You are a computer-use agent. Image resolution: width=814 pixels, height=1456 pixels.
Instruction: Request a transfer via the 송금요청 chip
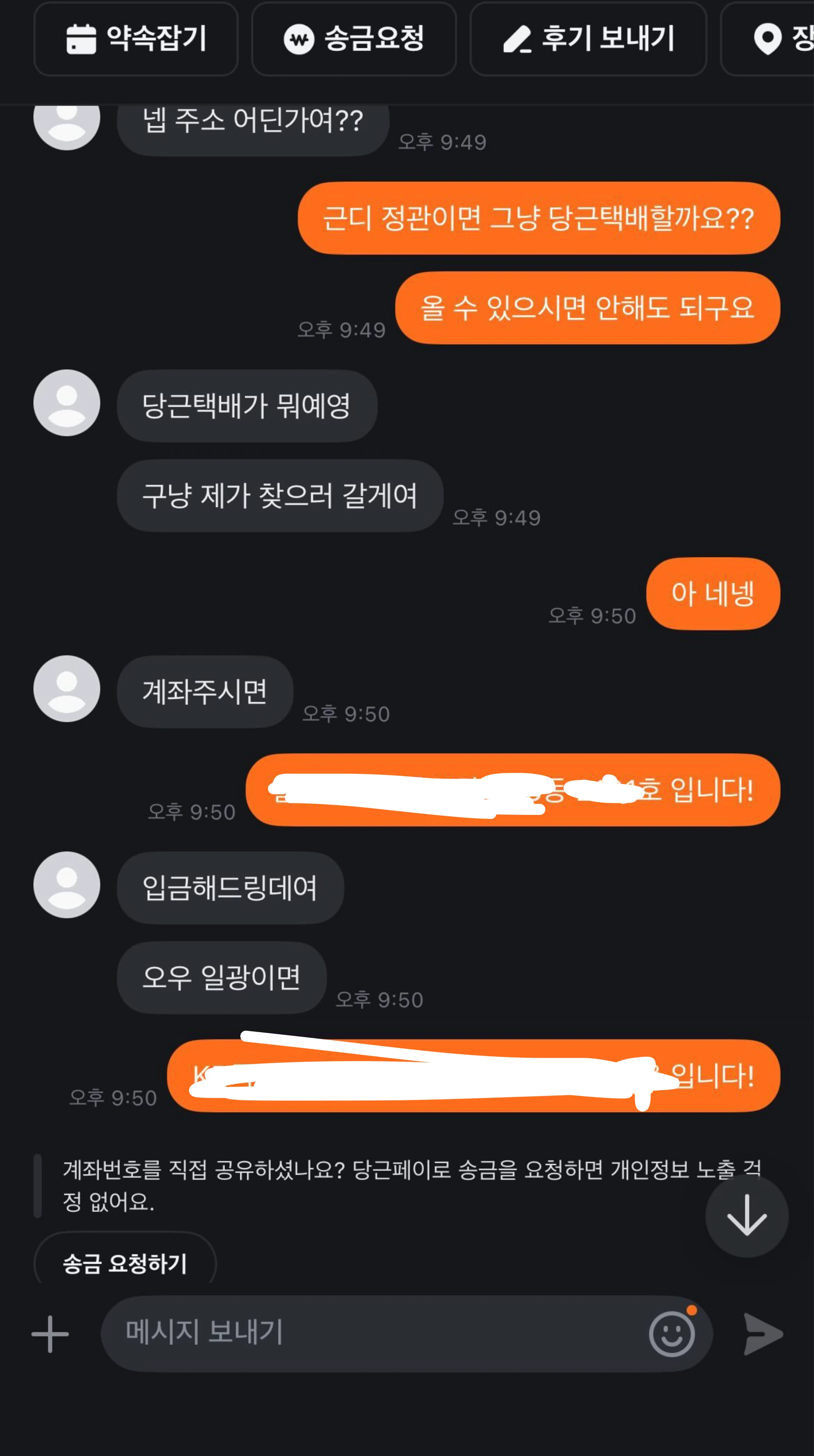click(354, 38)
